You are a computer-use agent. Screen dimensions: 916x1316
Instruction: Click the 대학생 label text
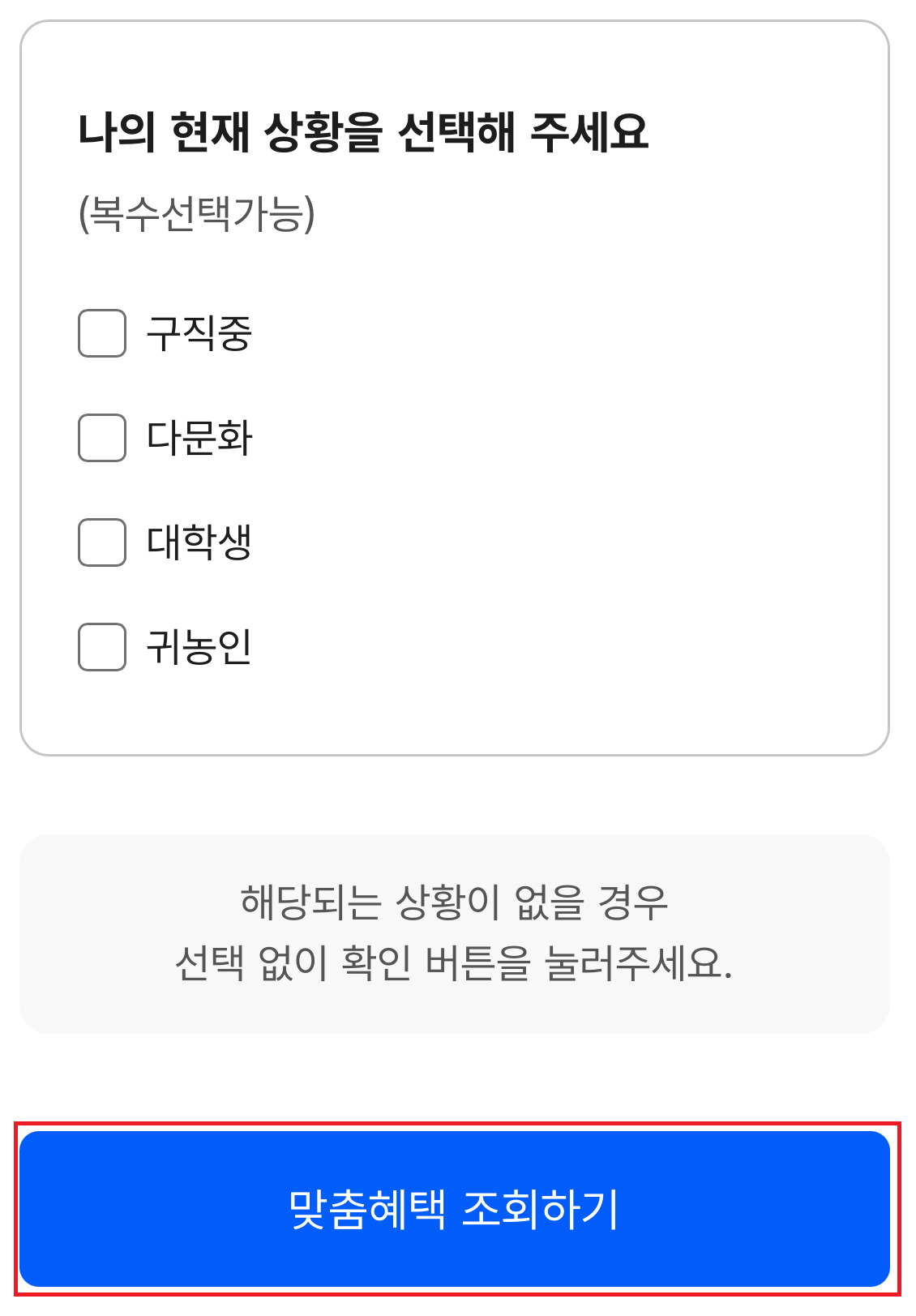click(x=197, y=542)
